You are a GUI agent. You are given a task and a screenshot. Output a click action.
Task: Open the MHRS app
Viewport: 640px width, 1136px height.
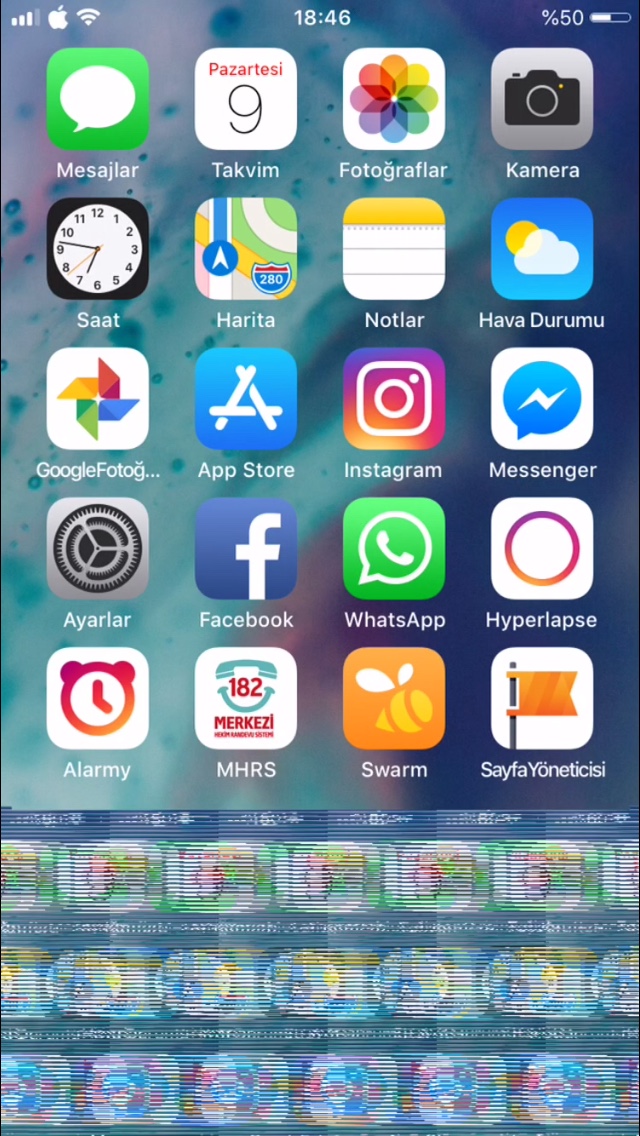click(x=246, y=699)
